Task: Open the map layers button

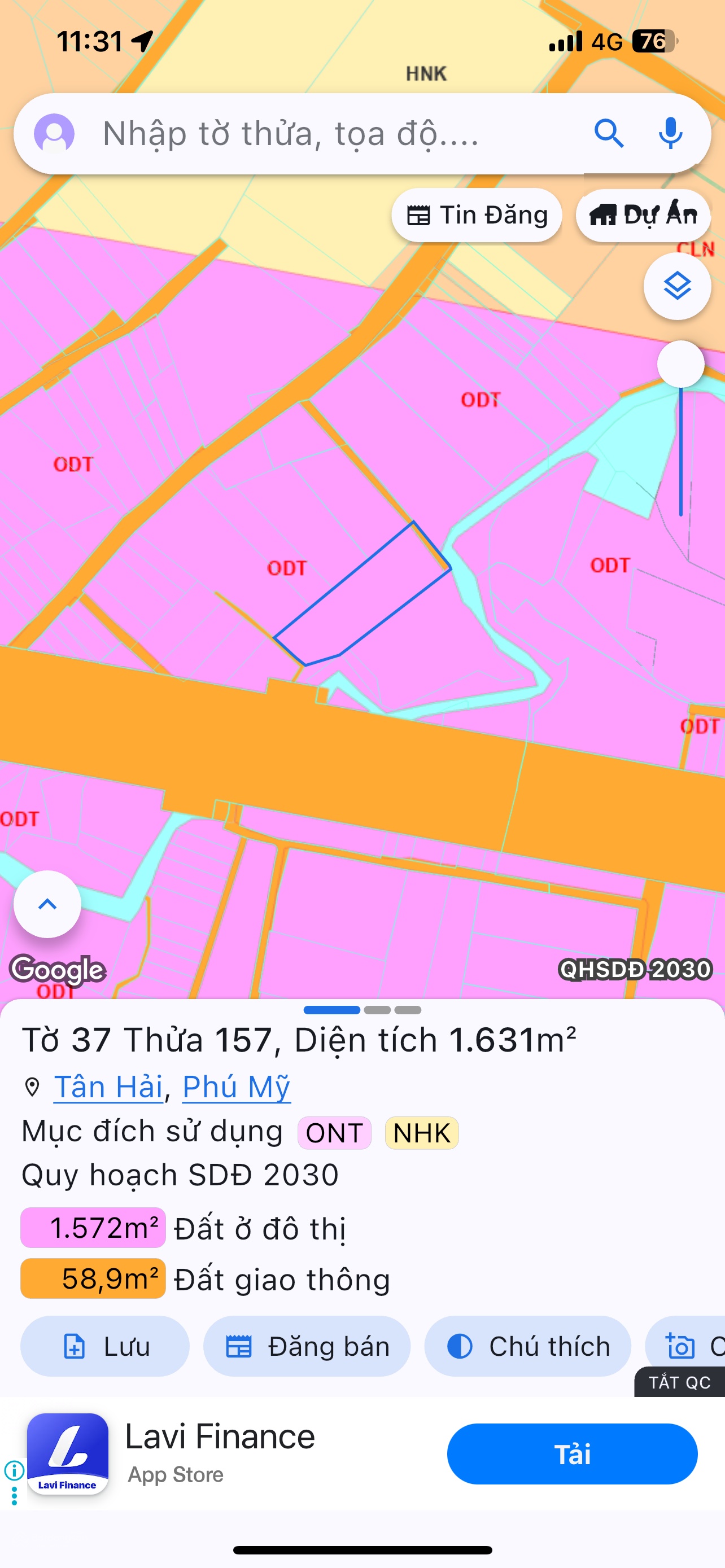Action: point(677,286)
